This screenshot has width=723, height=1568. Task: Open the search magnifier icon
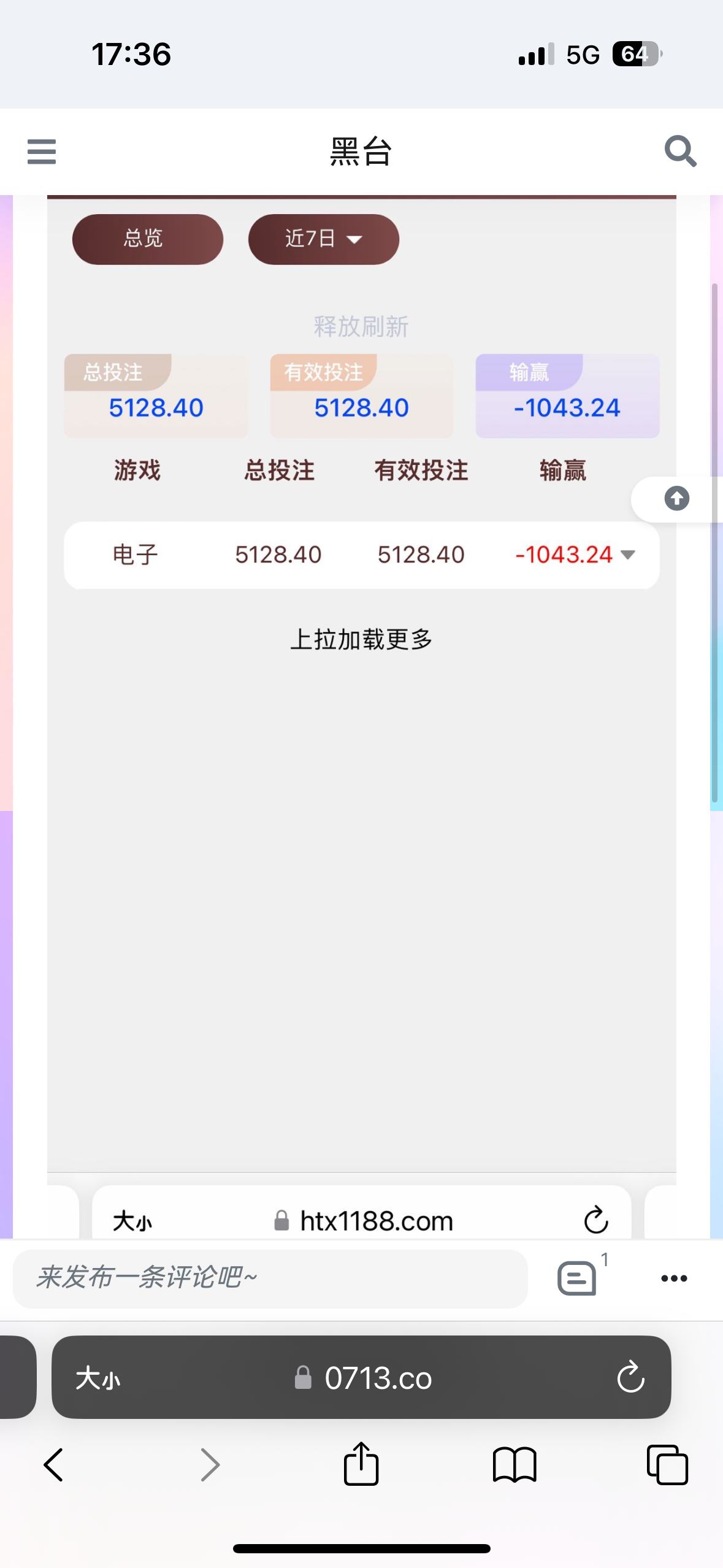[x=680, y=152]
